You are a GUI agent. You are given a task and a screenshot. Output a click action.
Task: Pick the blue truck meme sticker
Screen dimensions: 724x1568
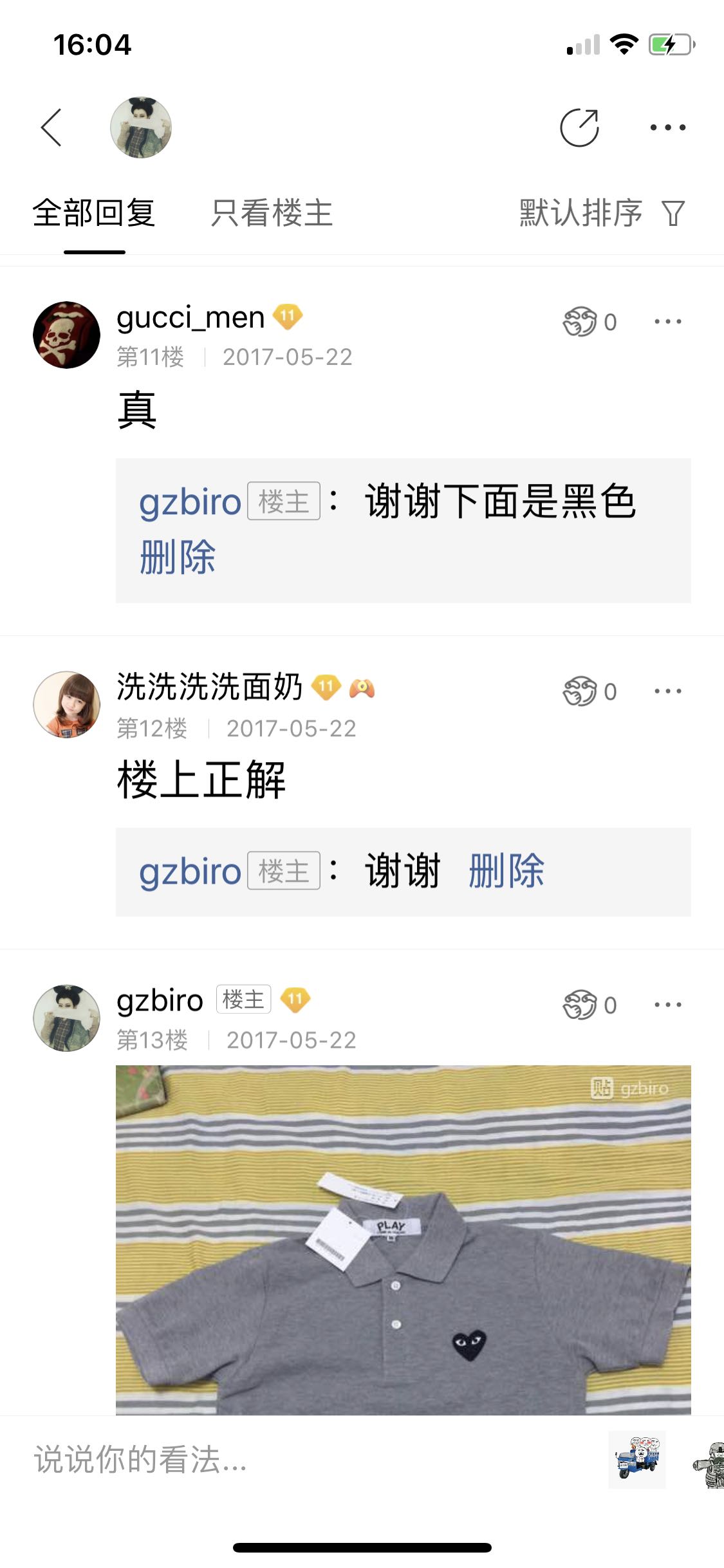coord(637,1460)
